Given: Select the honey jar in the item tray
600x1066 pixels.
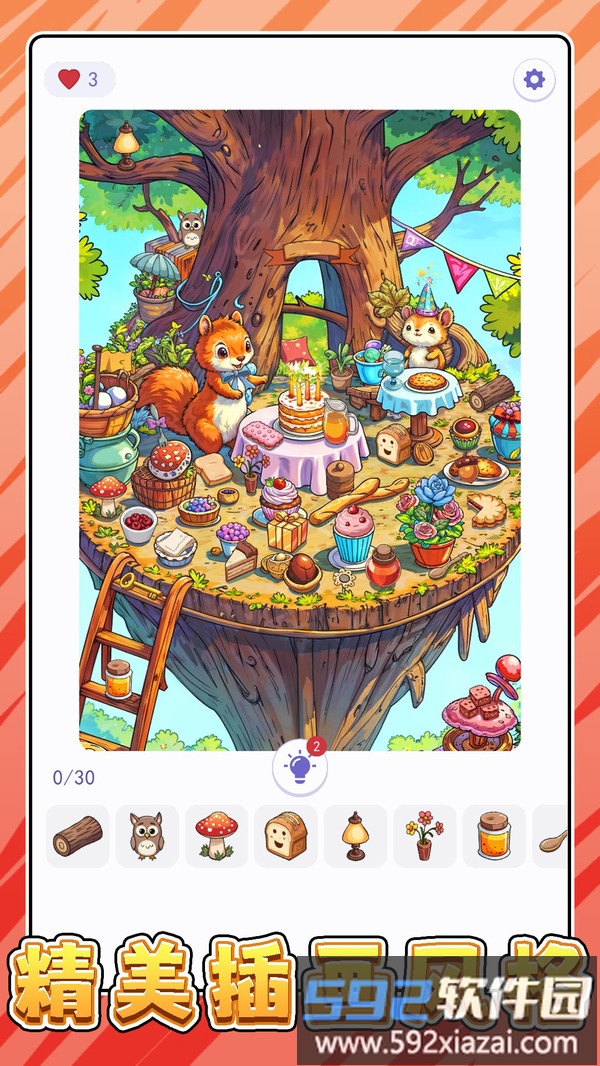Looking at the screenshot, I should [493, 835].
